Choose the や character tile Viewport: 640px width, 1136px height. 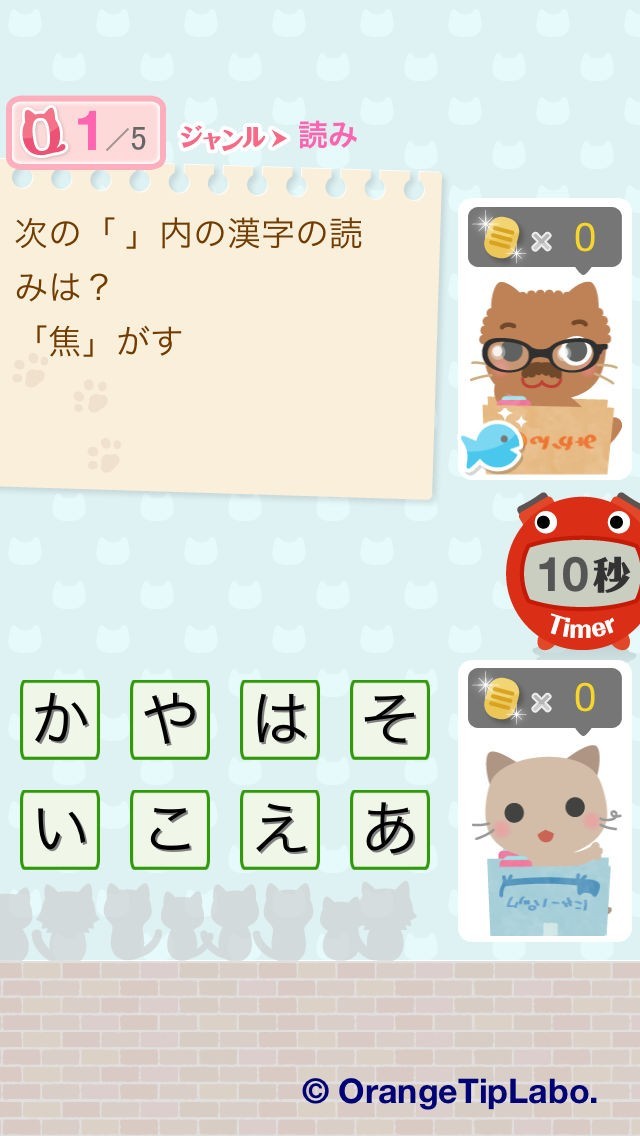pyautogui.click(x=170, y=720)
